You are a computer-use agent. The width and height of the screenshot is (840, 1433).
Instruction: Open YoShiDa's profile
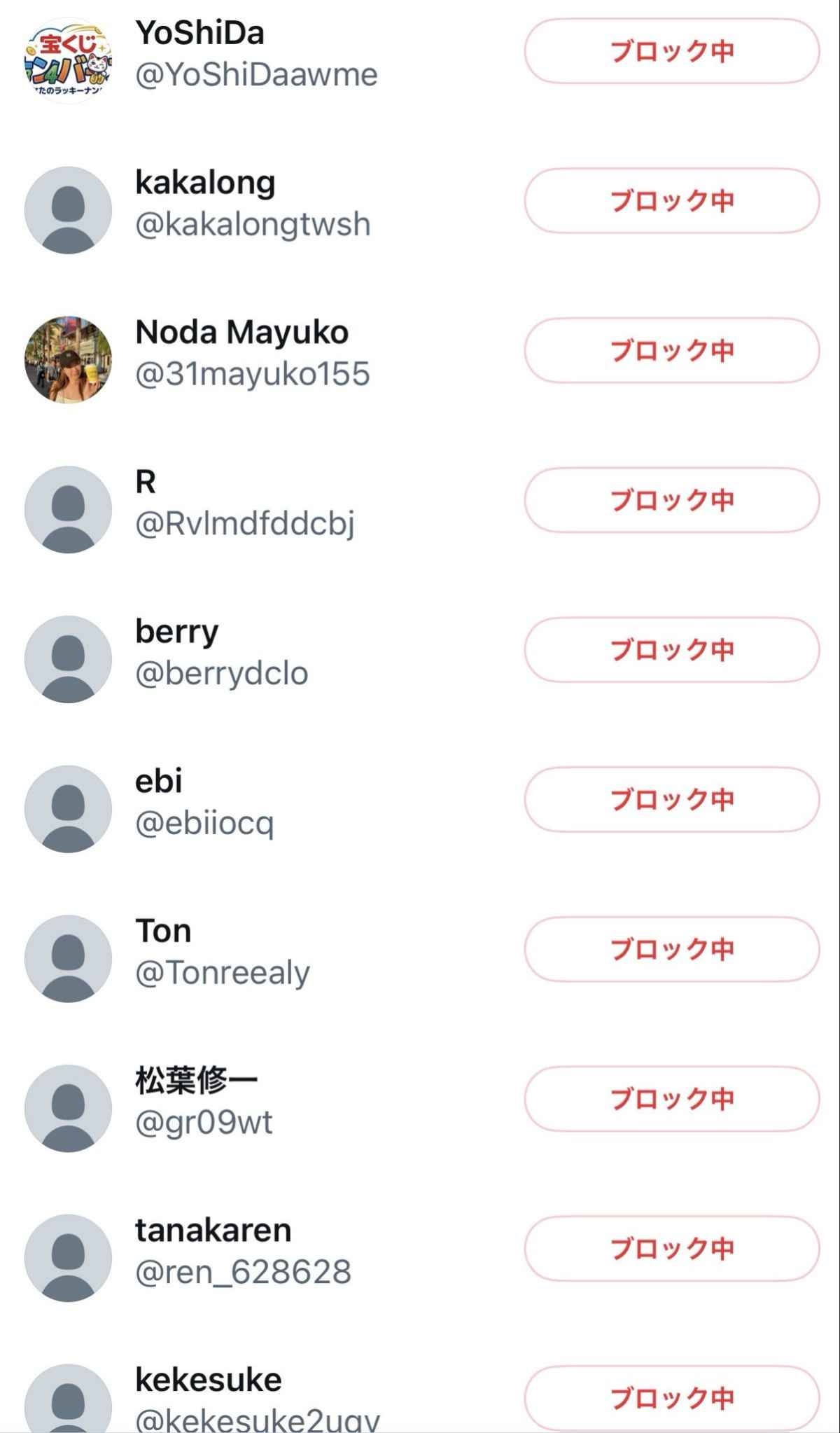click(256, 53)
